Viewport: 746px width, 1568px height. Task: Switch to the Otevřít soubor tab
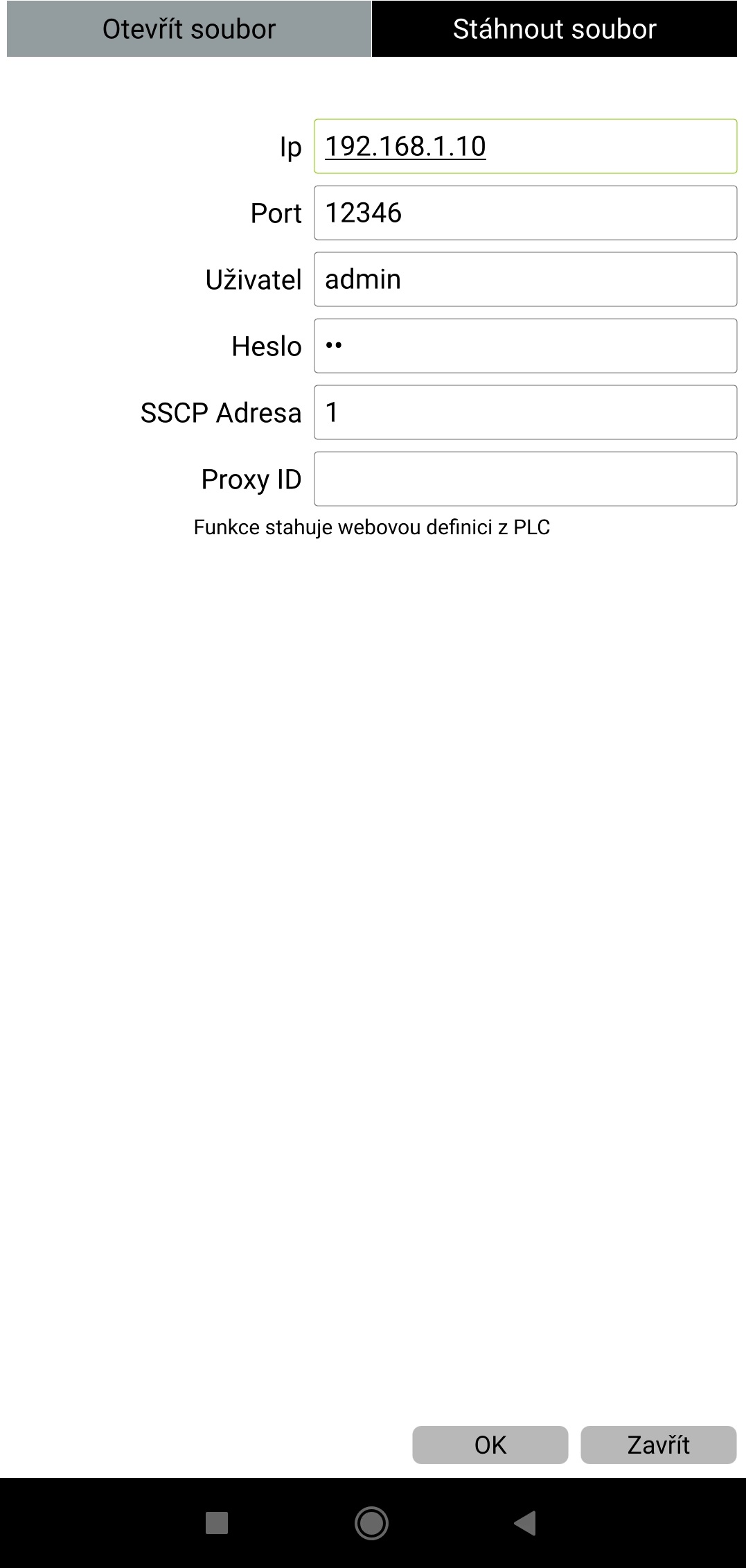click(189, 29)
